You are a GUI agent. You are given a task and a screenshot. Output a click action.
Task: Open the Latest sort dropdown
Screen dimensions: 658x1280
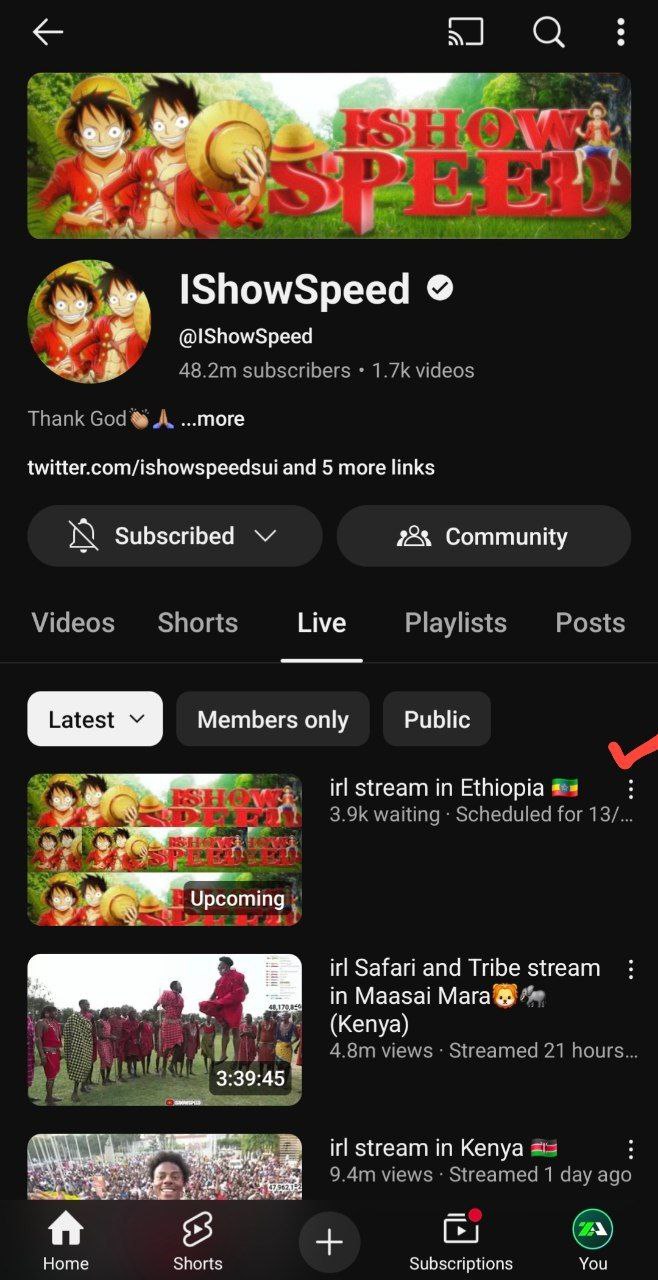[95, 719]
